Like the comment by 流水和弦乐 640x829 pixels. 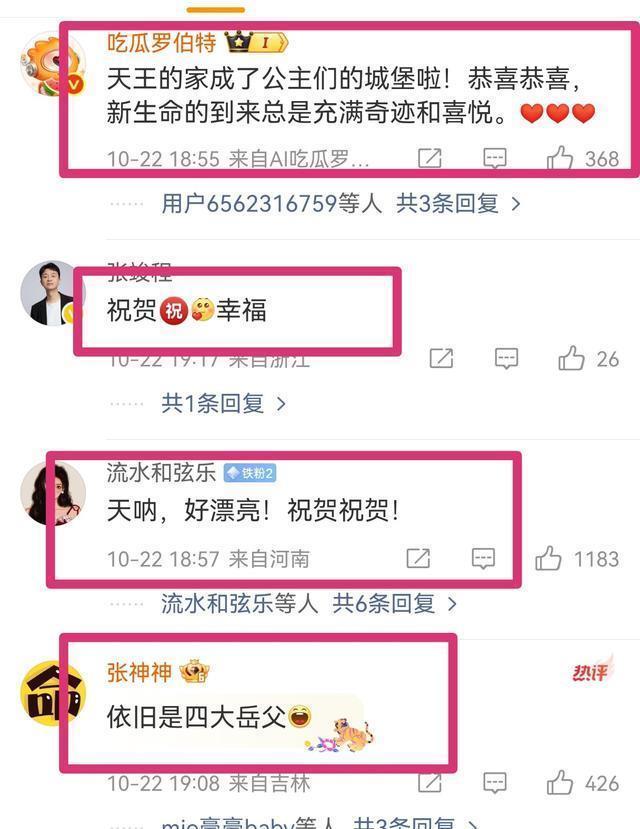click(x=549, y=558)
